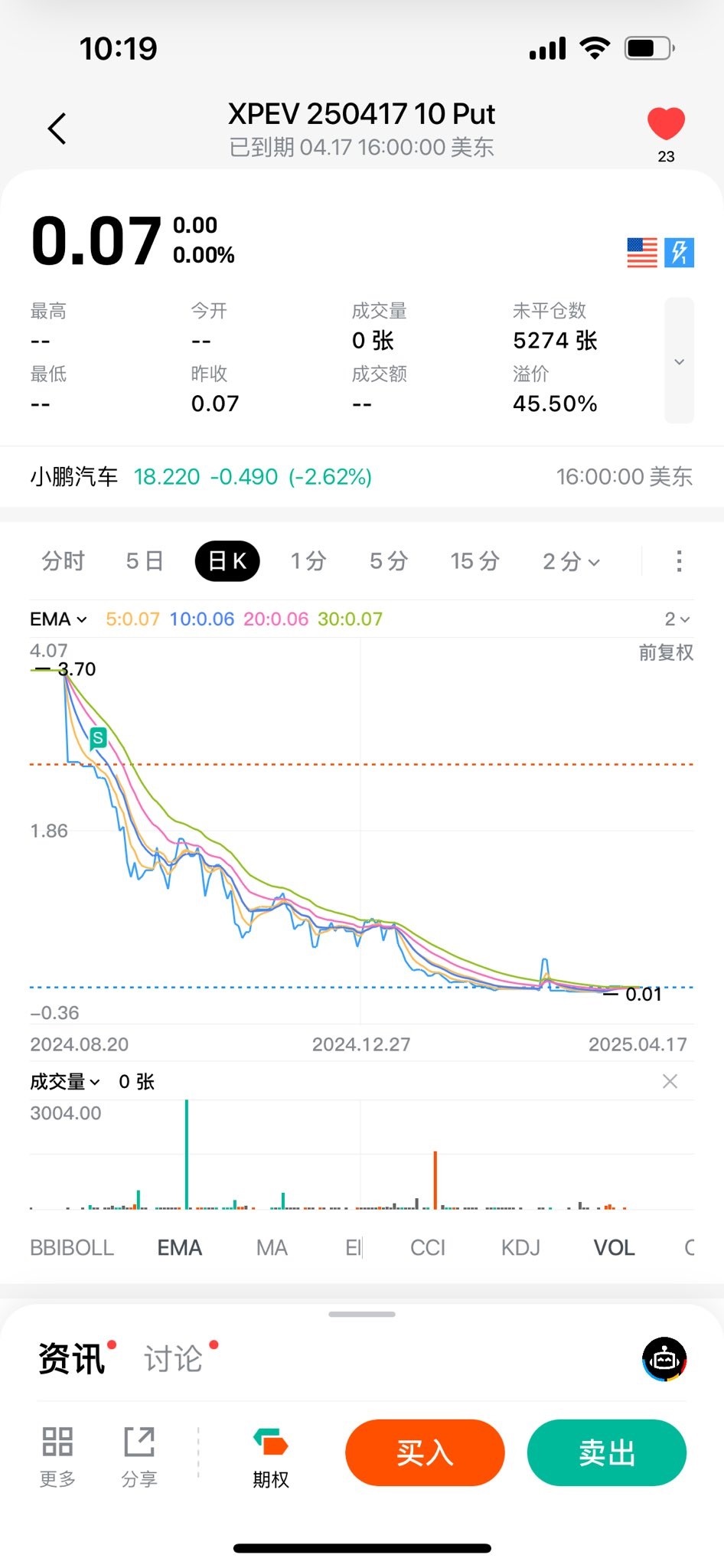Switch chart to 分时 view
724x1568 pixels.
click(64, 561)
